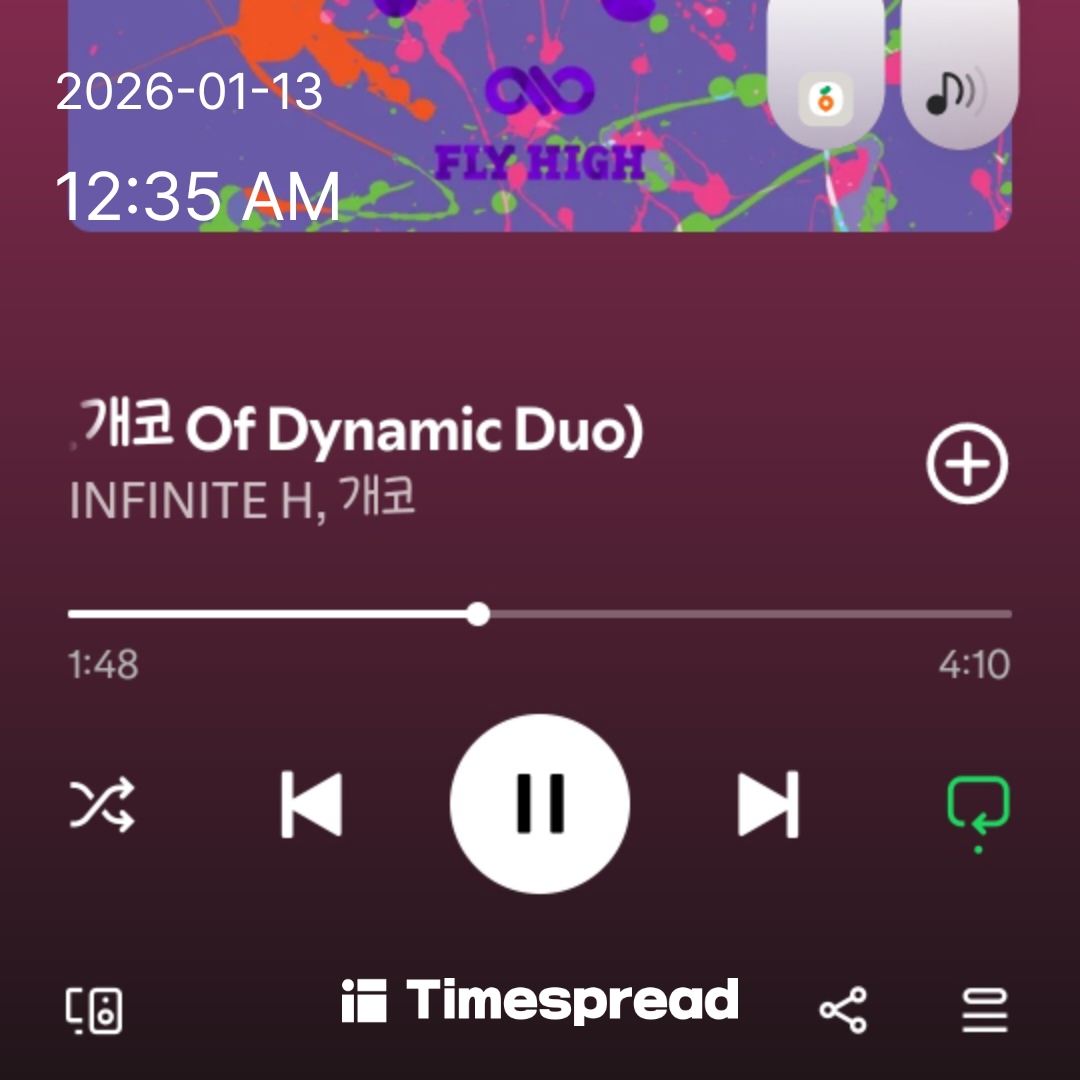This screenshot has height=1080, width=1080.
Task: Share this track
Action: coord(843,1010)
